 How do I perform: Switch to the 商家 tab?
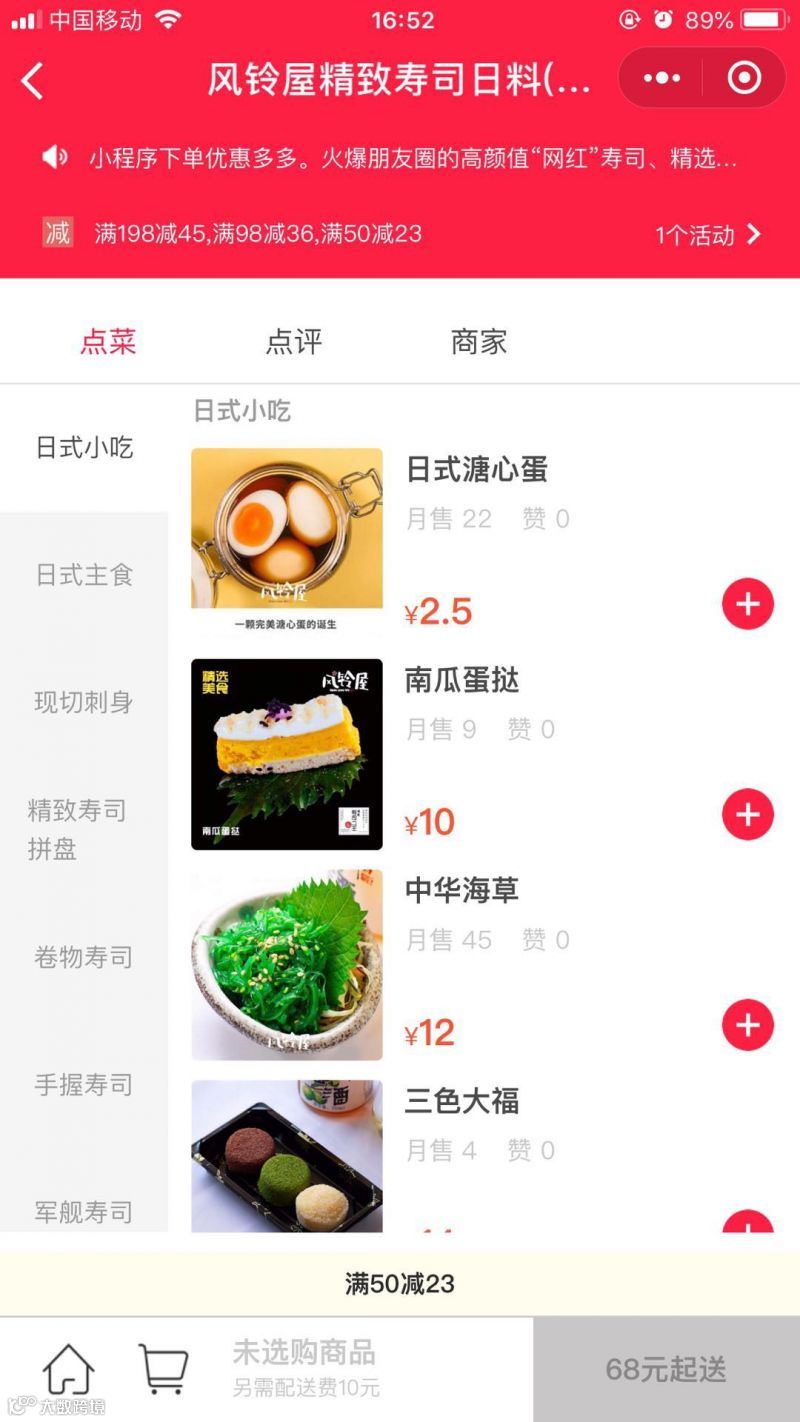[x=479, y=342]
